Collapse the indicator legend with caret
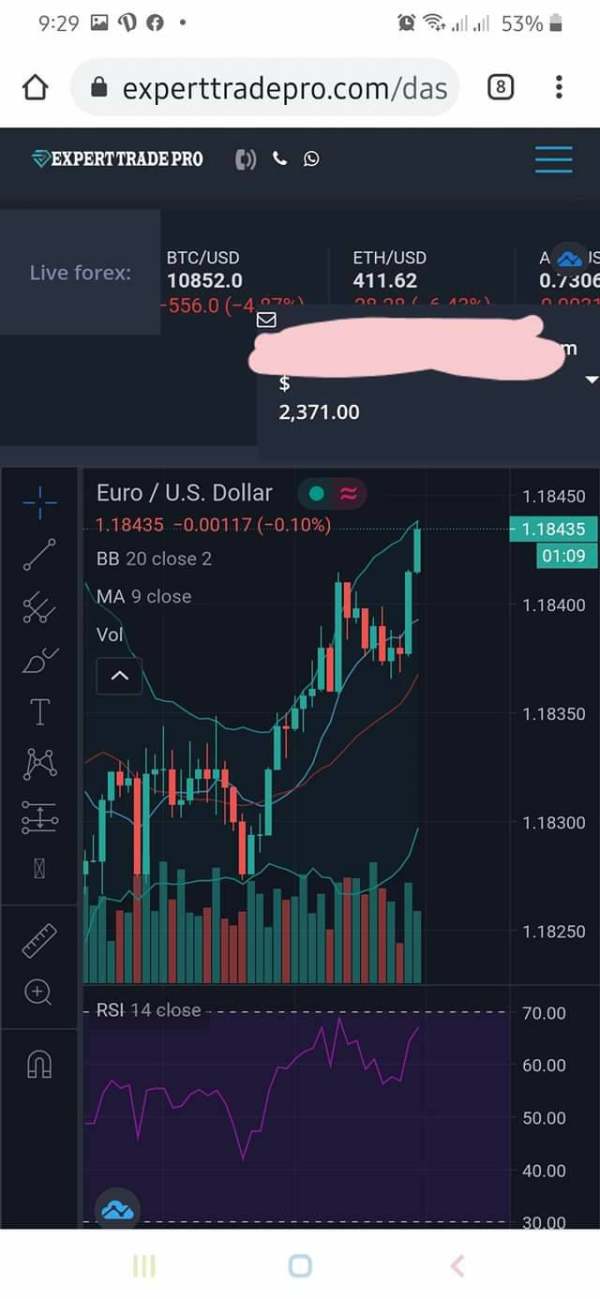 (x=119, y=676)
